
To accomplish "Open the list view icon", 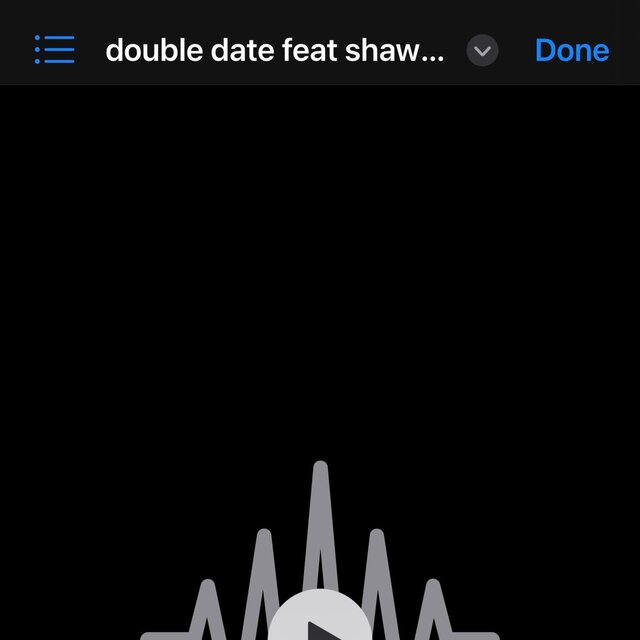I will (55, 49).
